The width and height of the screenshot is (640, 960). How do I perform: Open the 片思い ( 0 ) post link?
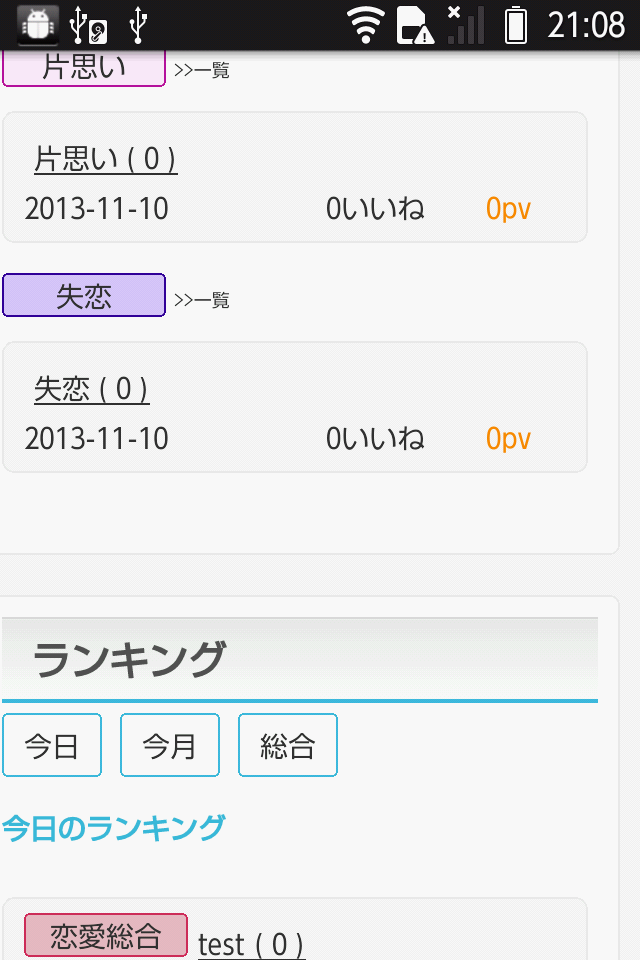coord(106,159)
